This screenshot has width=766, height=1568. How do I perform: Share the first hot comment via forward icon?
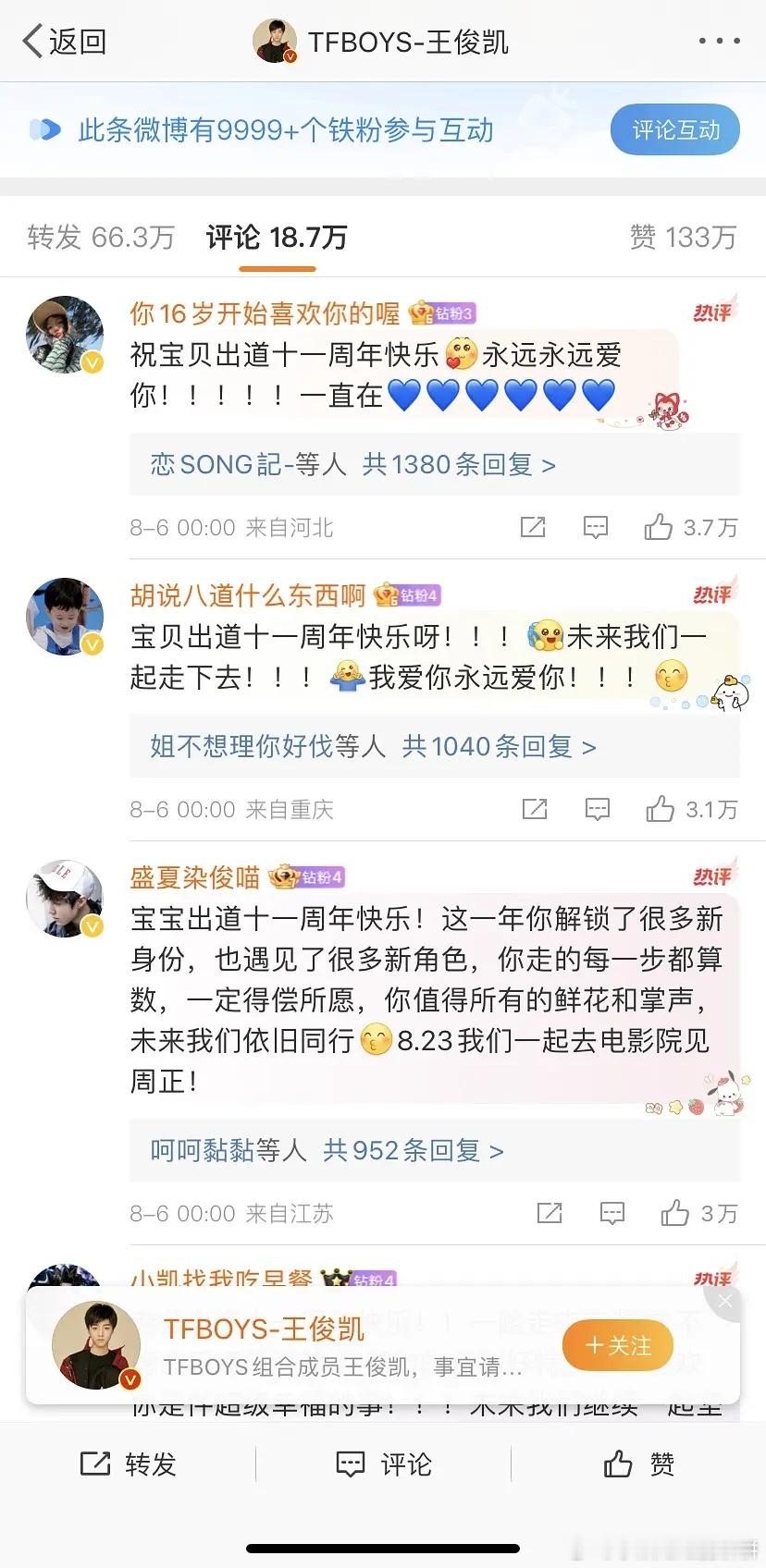(532, 526)
